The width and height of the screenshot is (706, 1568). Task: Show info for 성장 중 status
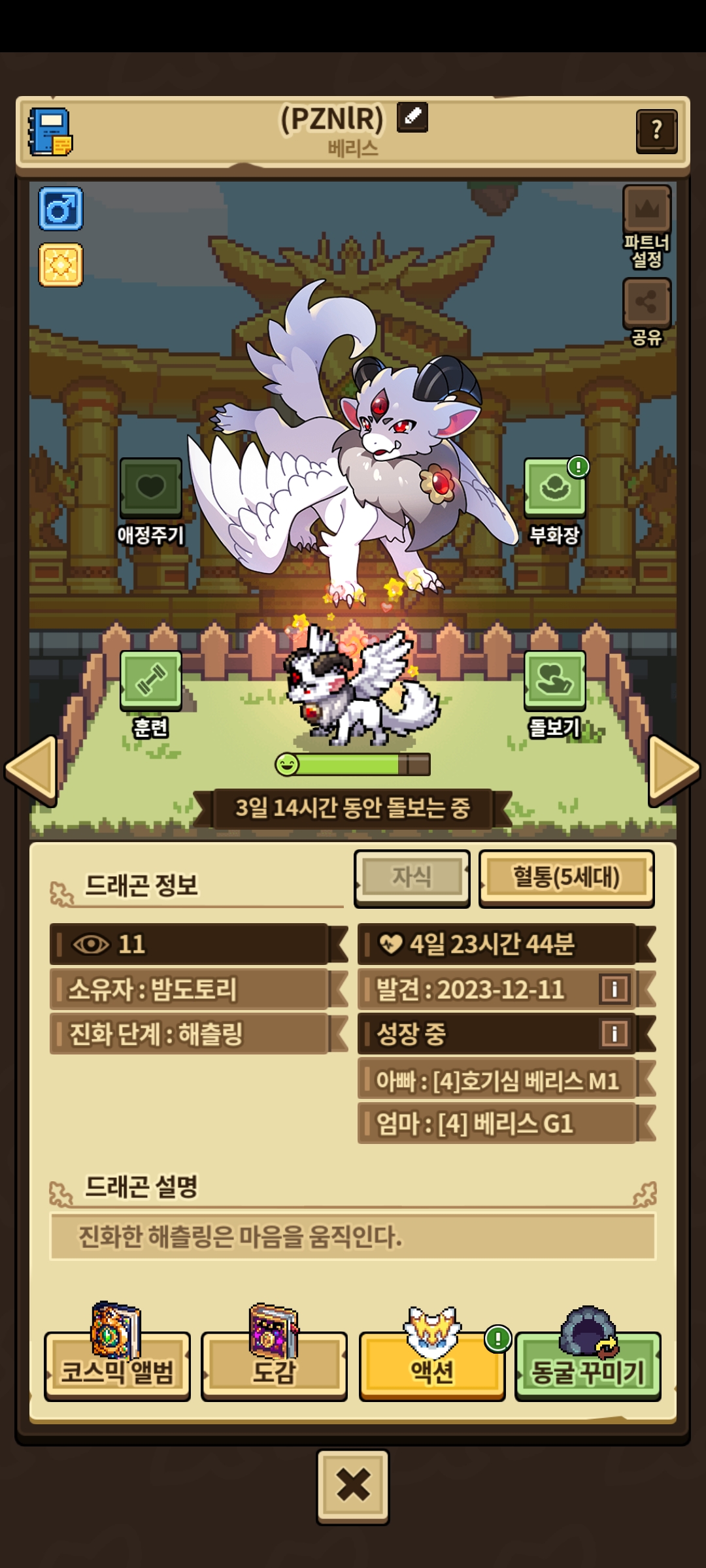[614, 1034]
